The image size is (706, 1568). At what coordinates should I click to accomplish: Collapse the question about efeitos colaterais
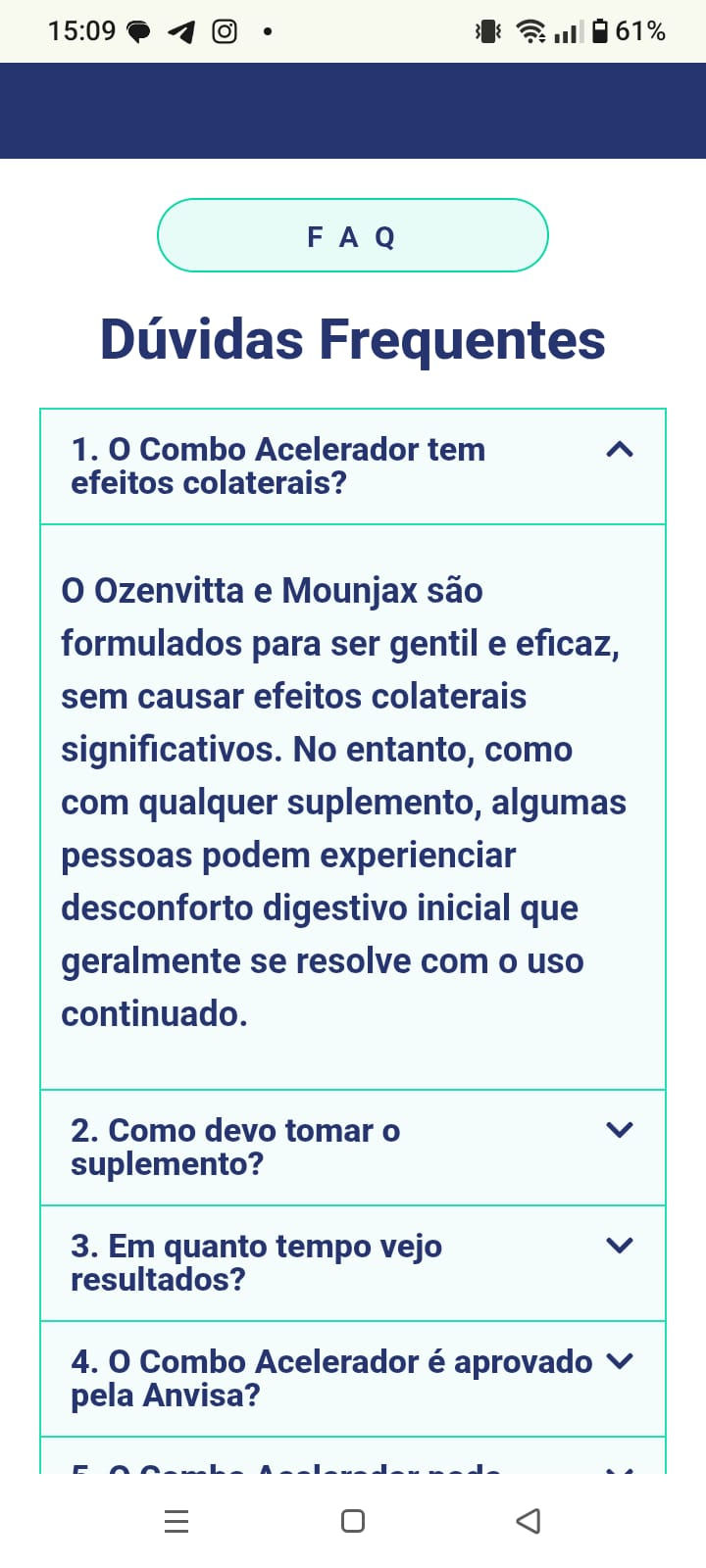[x=620, y=450]
